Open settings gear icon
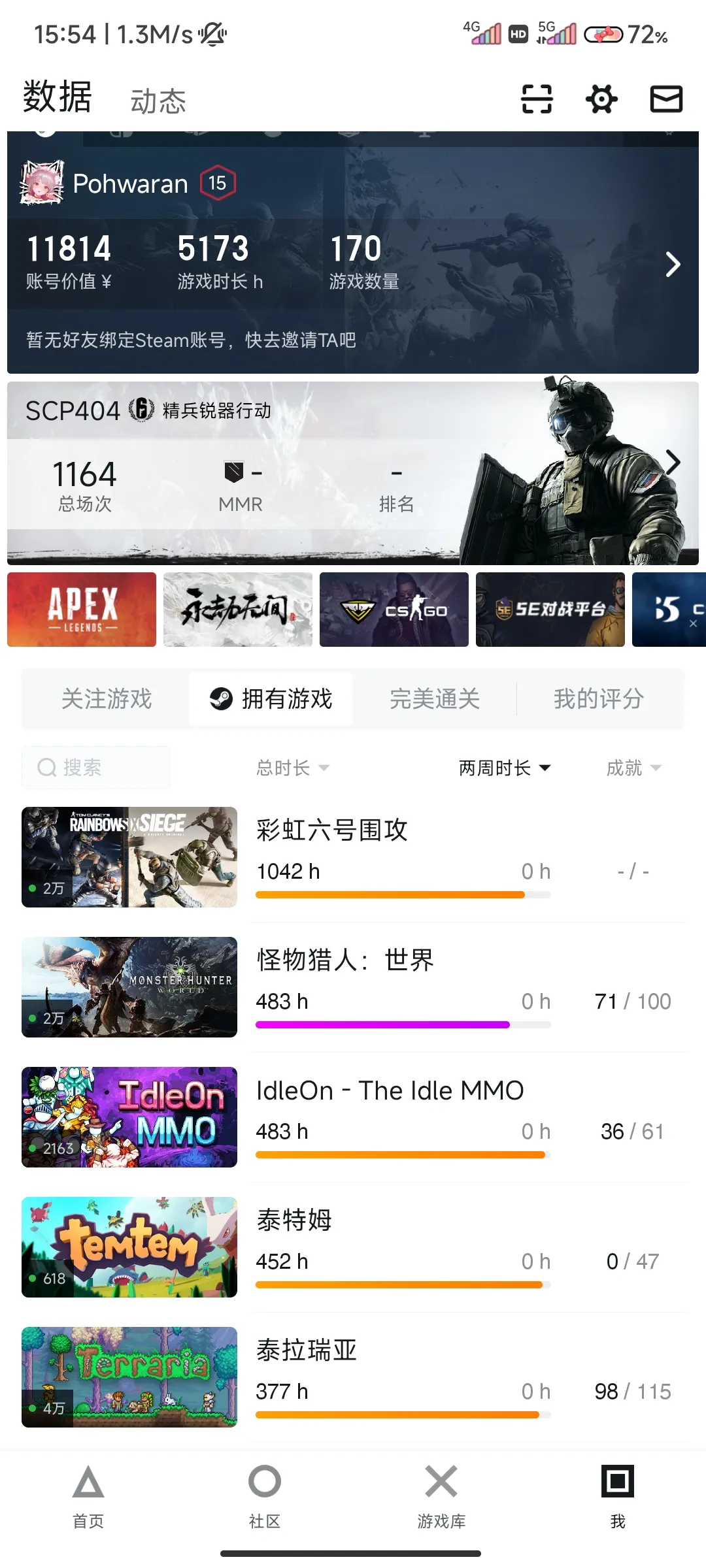The width and height of the screenshot is (706, 1568). click(x=601, y=99)
